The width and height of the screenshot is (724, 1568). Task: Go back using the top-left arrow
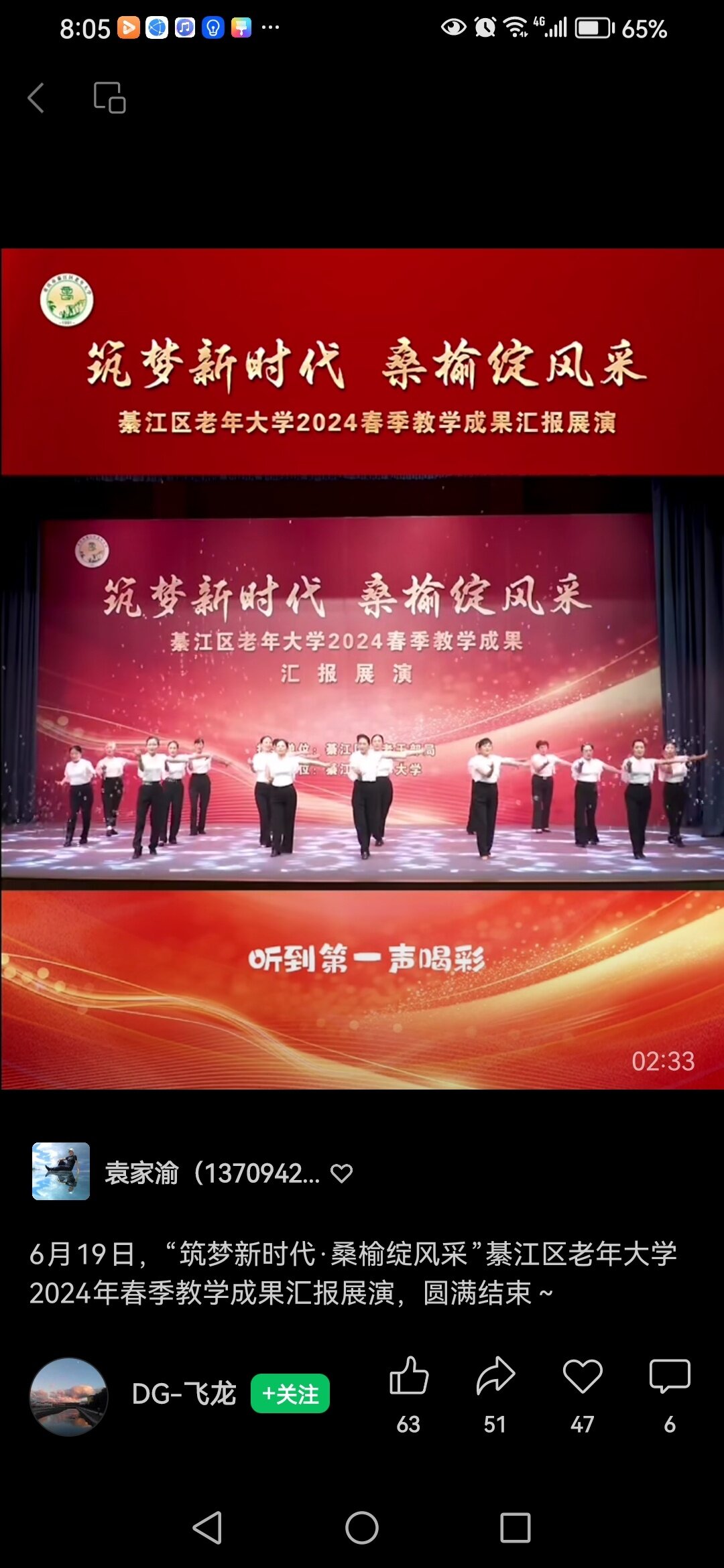(x=36, y=98)
